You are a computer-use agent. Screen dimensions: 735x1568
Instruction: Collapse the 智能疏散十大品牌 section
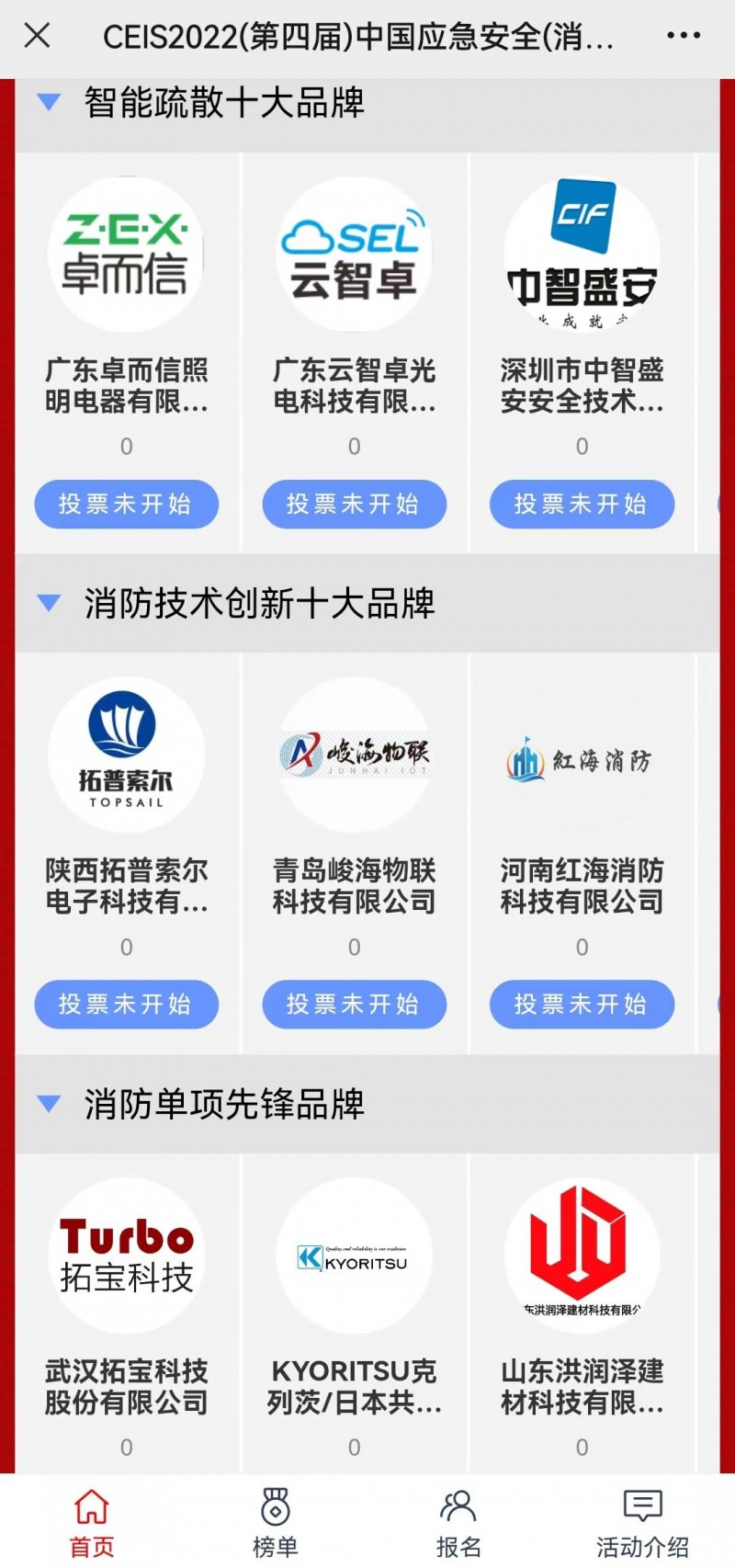[49, 102]
